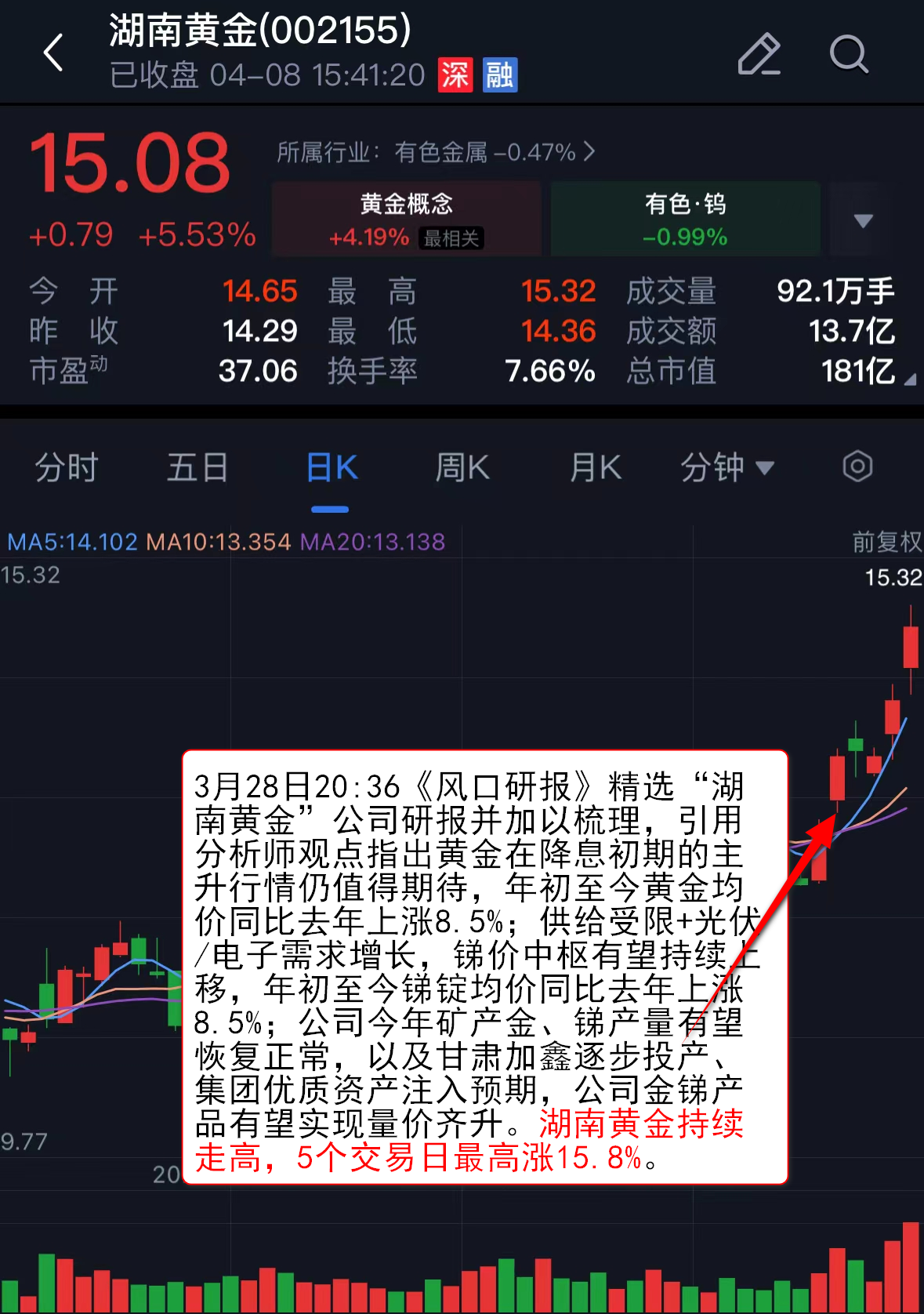Image resolution: width=924 pixels, height=1314 pixels.
Task: Go back to the previous screen
Action: point(53,53)
